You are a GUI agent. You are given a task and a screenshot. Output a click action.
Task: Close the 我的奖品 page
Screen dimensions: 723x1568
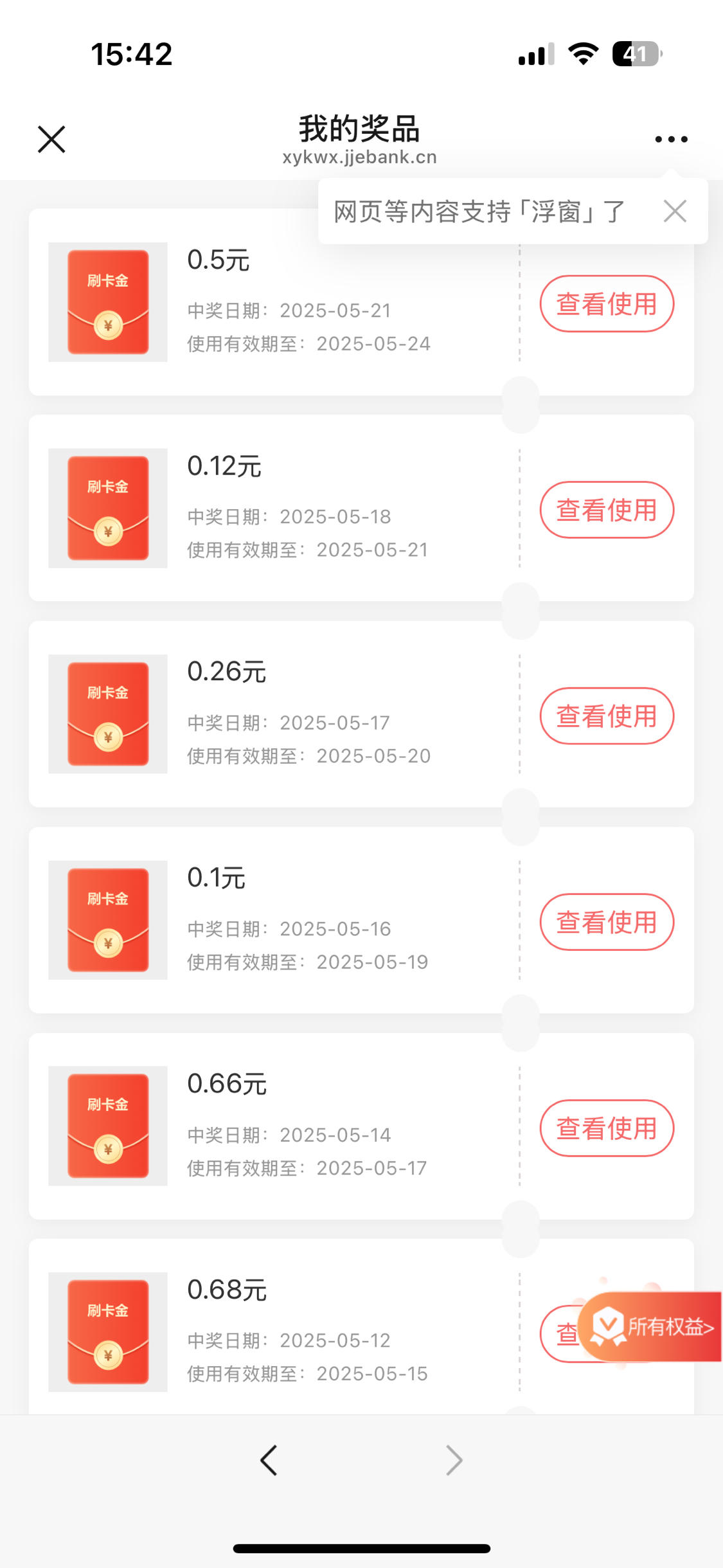click(51, 140)
